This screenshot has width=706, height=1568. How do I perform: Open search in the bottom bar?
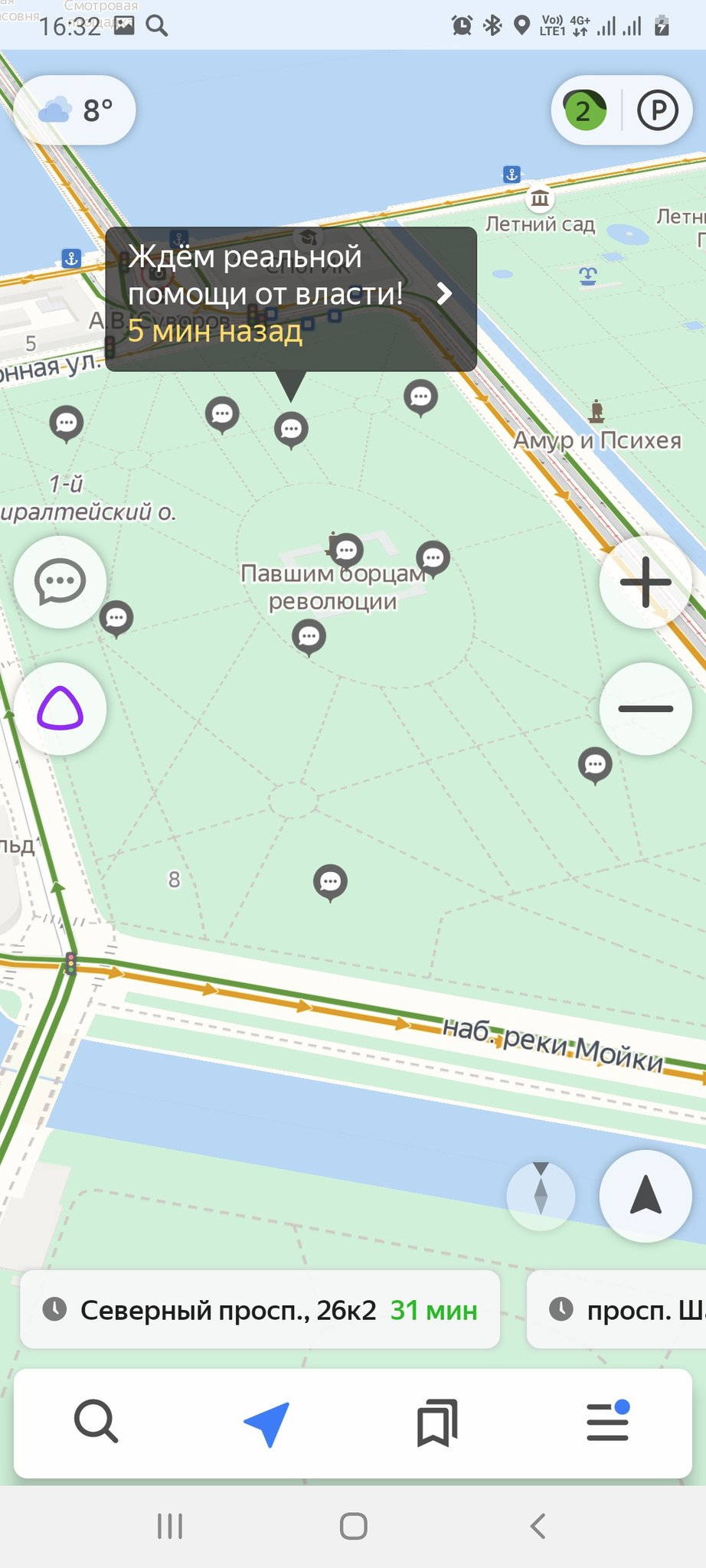96,1422
